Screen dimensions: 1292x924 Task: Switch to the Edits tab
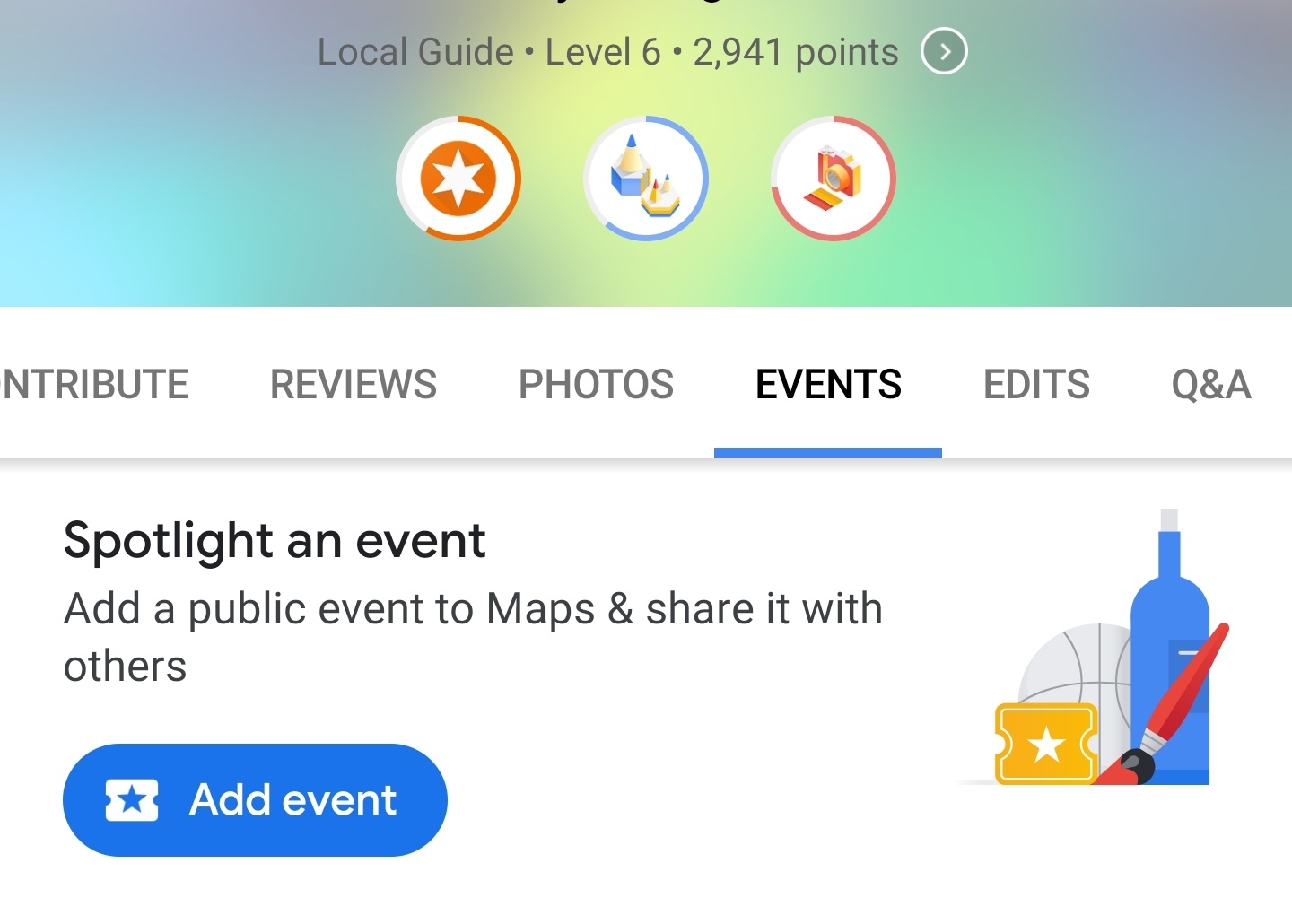[x=1036, y=385]
